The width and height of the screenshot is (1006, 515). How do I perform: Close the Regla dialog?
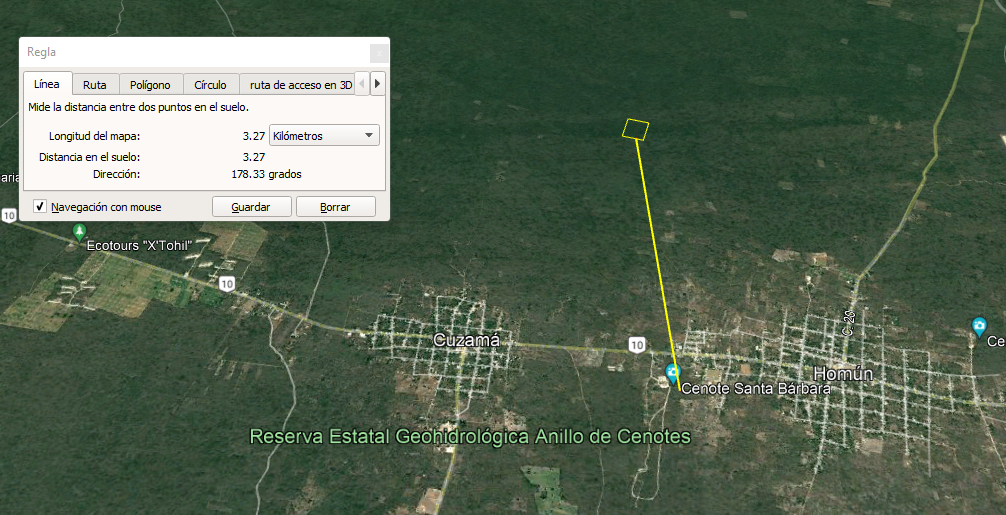point(379,53)
